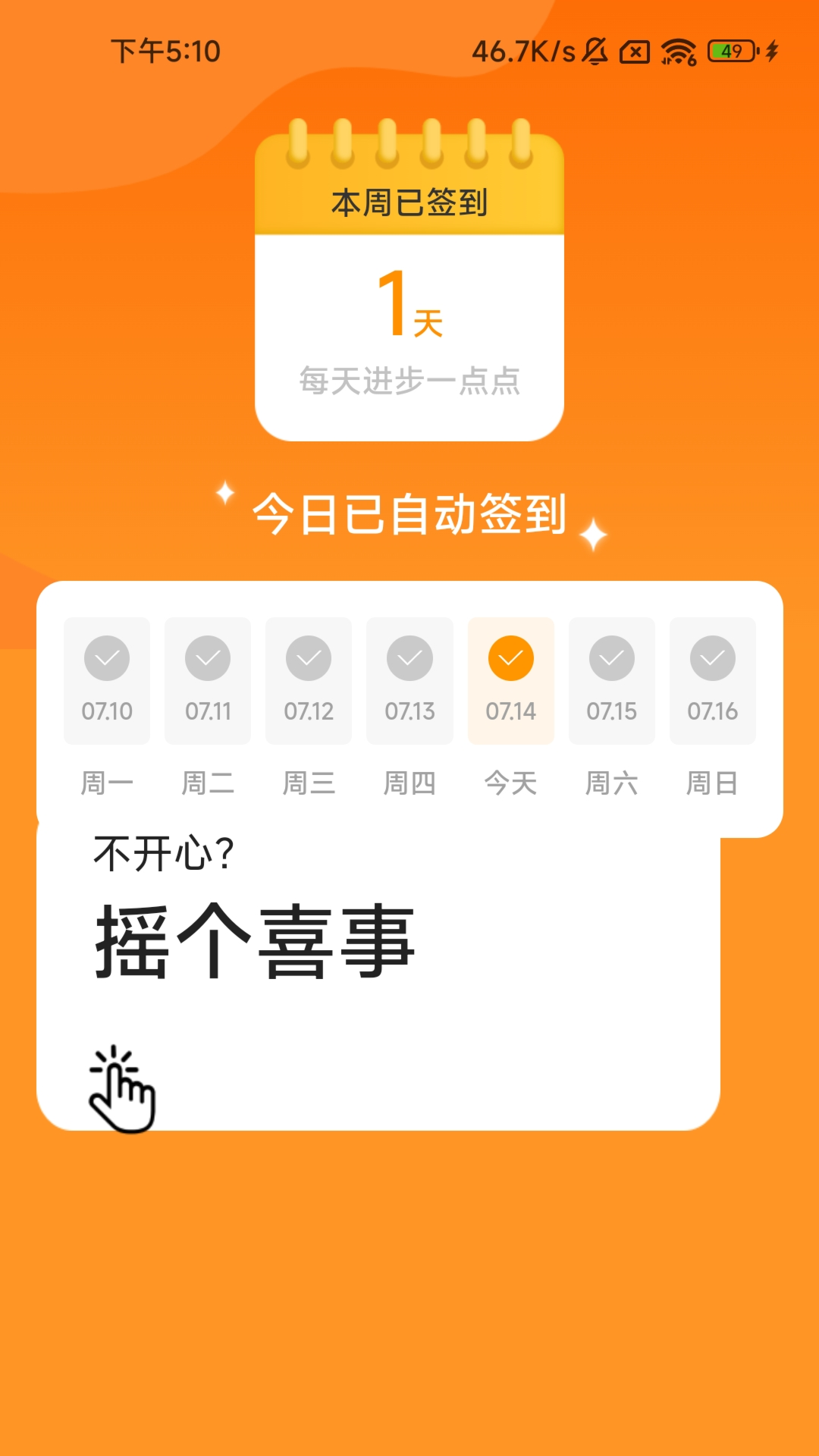Viewport: 819px width, 1456px height.
Task: Tap the muted notification bell in status bar
Action: [x=595, y=51]
